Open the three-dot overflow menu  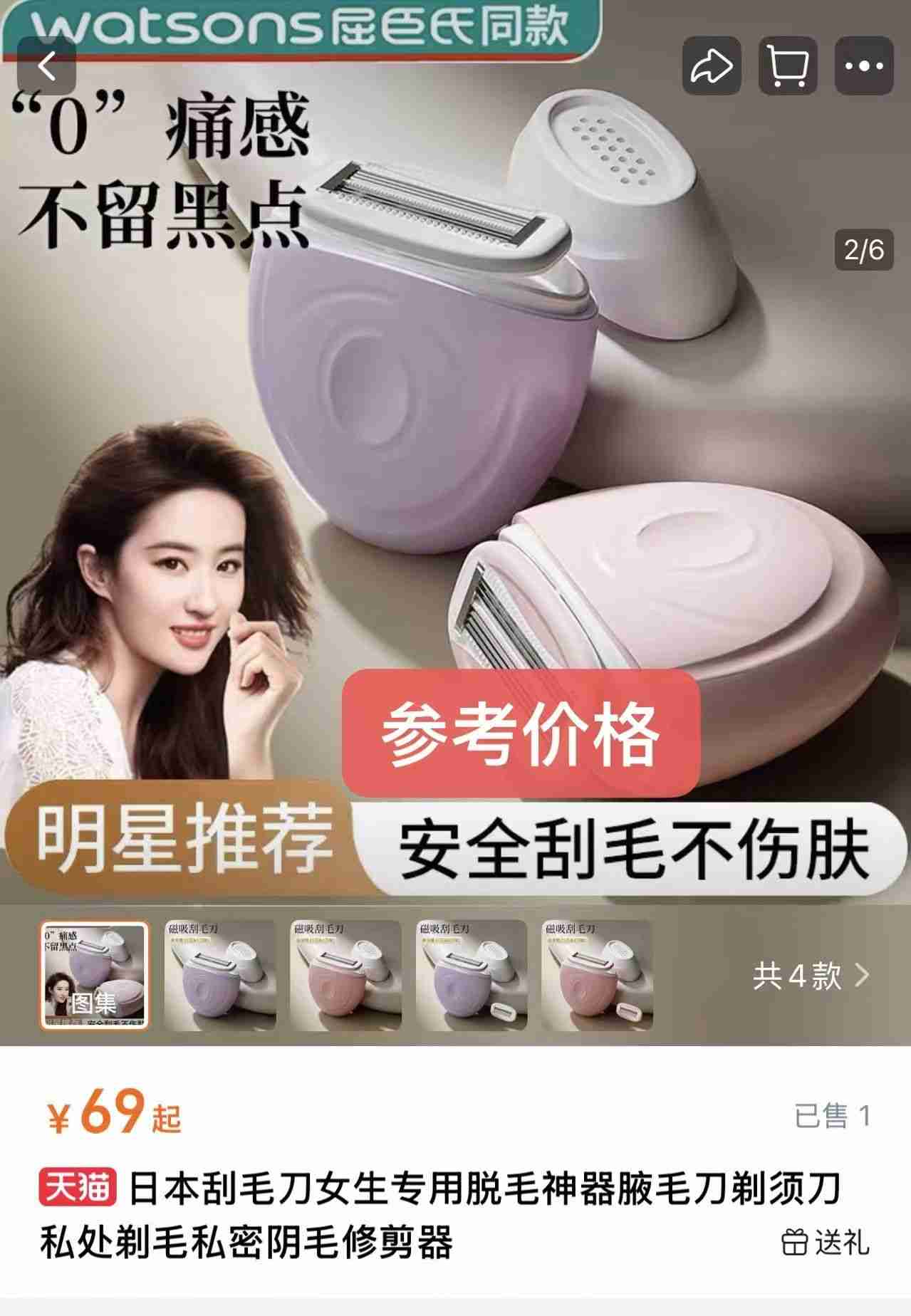[863, 66]
